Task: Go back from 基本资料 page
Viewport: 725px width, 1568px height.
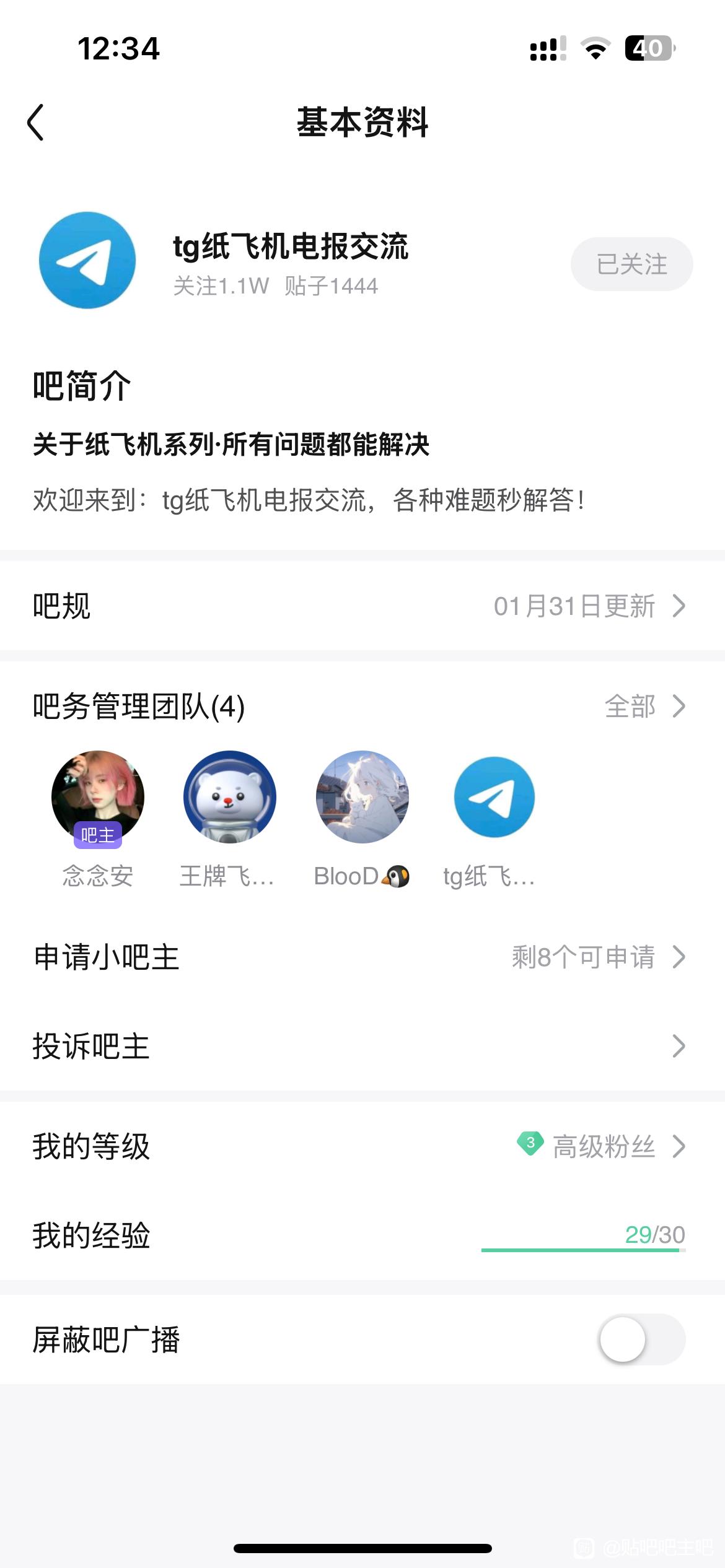Action: point(36,122)
